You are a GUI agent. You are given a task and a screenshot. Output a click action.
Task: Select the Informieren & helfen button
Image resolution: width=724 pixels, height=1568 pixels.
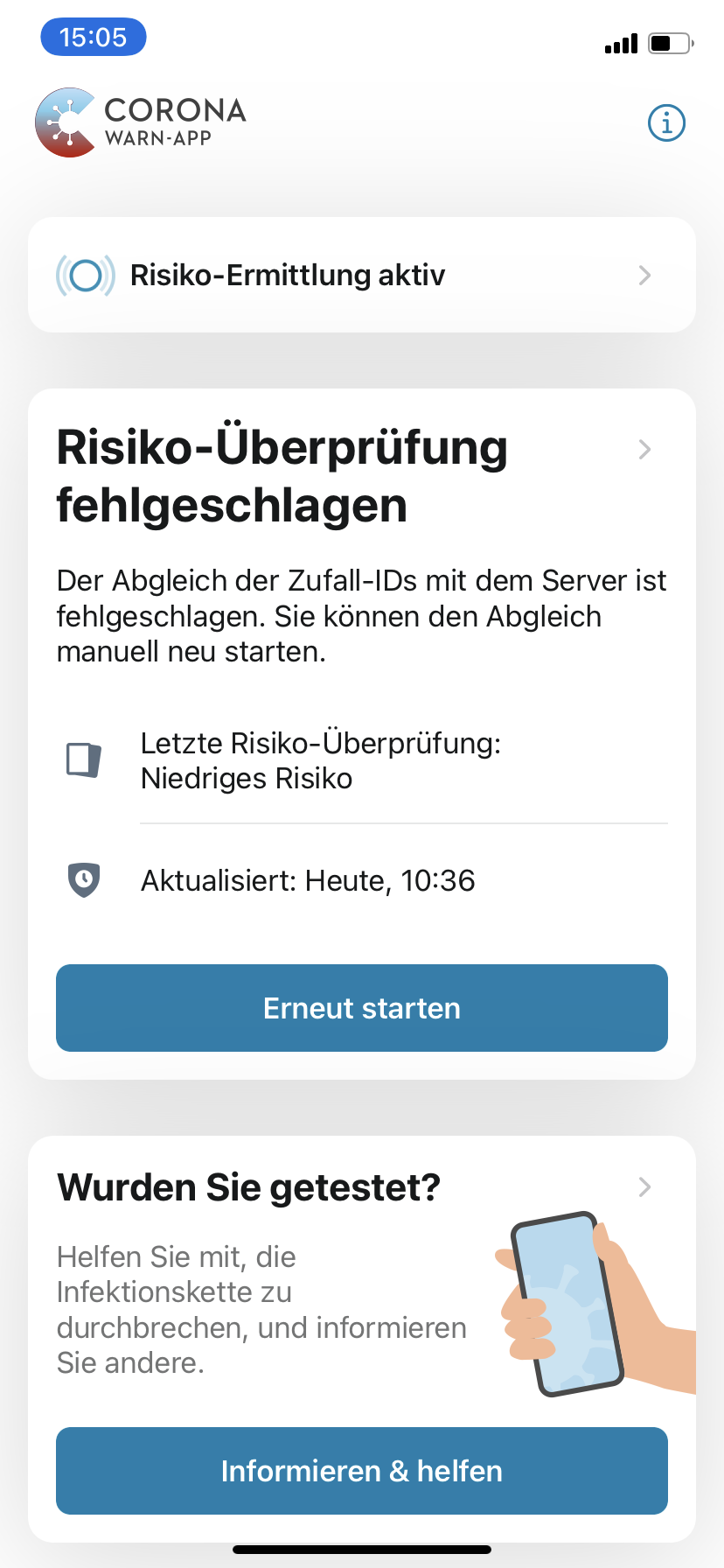point(362,1471)
